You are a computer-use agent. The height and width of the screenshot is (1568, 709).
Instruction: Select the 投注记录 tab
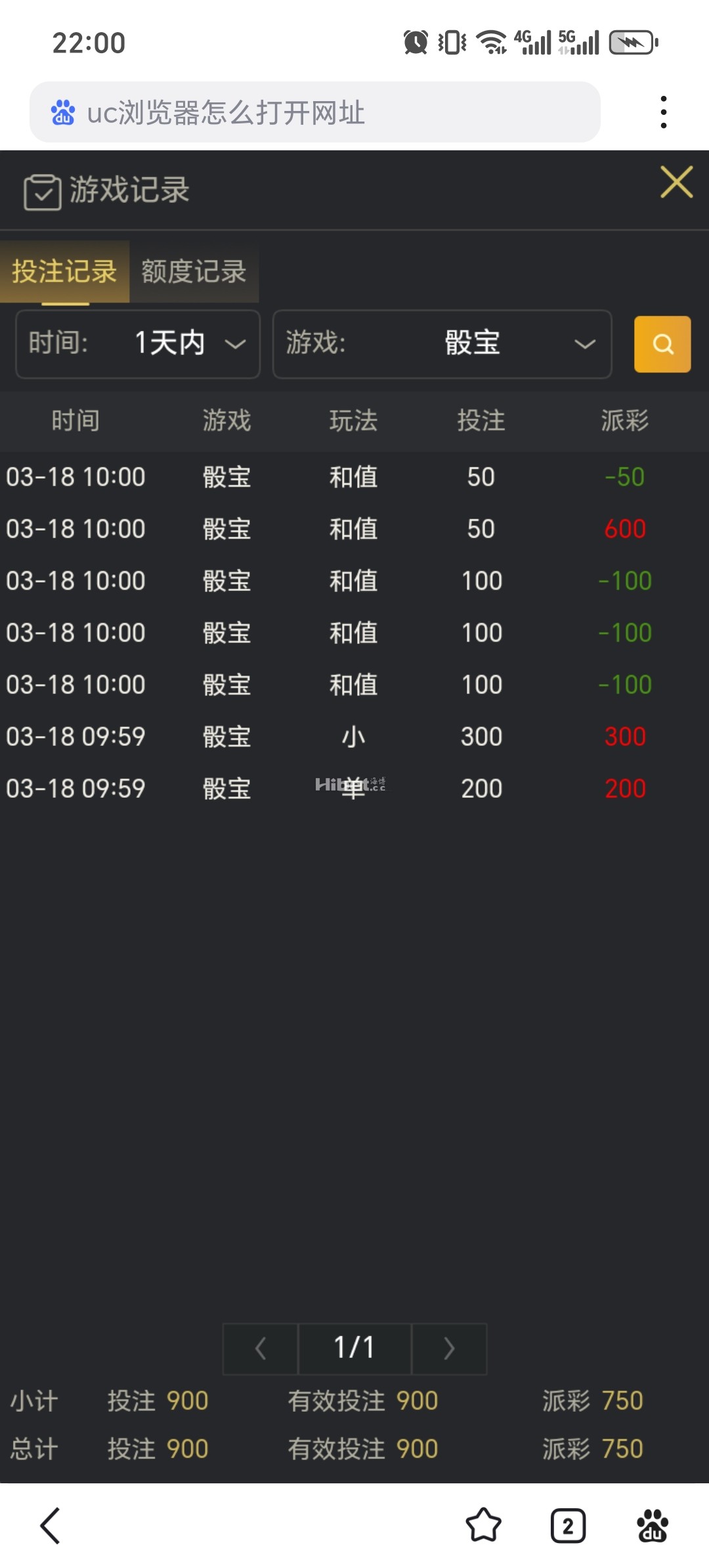[x=64, y=272]
